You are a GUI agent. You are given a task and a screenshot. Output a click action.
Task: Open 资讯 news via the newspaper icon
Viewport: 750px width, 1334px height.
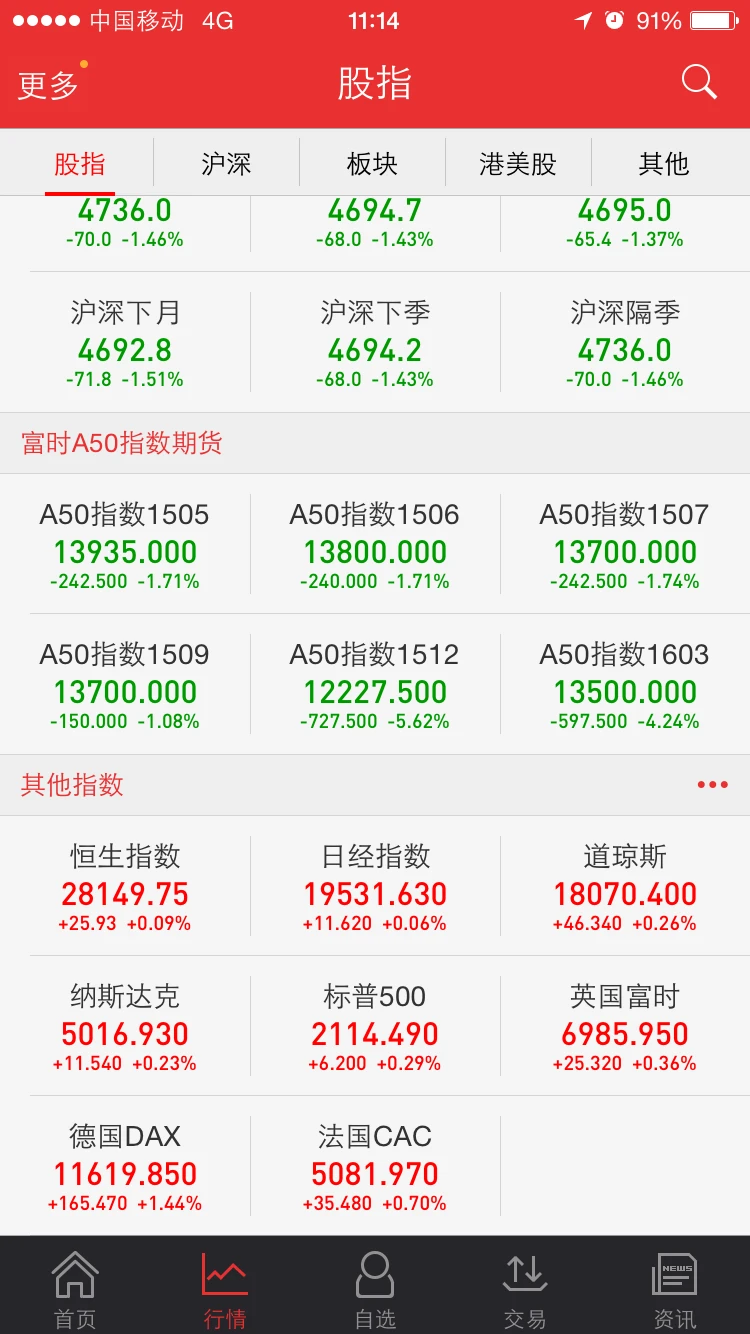tap(674, 1285)
